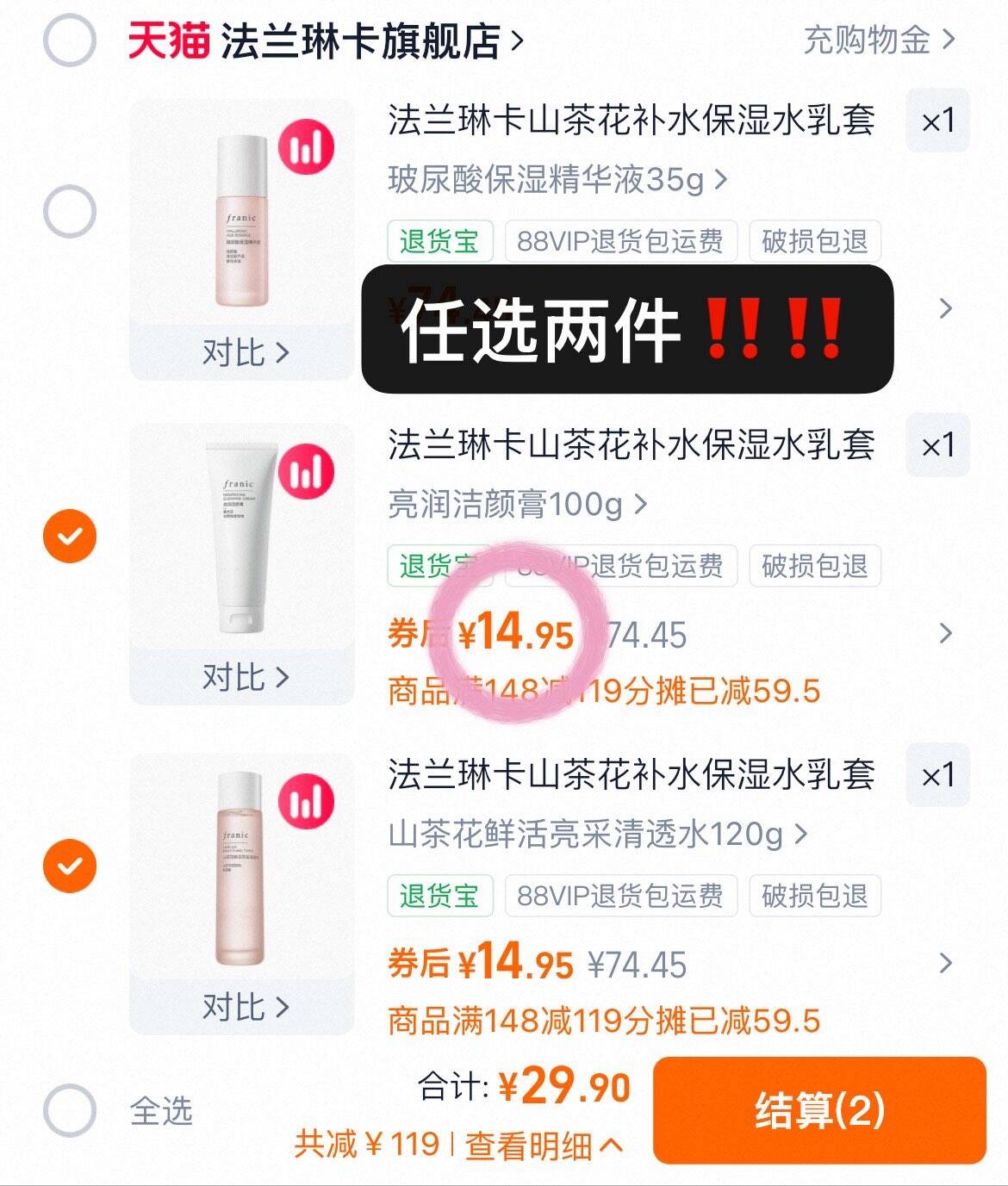Checkout with 结算(2)
The image size is (1008, 1186).
tap(818, 1110)
